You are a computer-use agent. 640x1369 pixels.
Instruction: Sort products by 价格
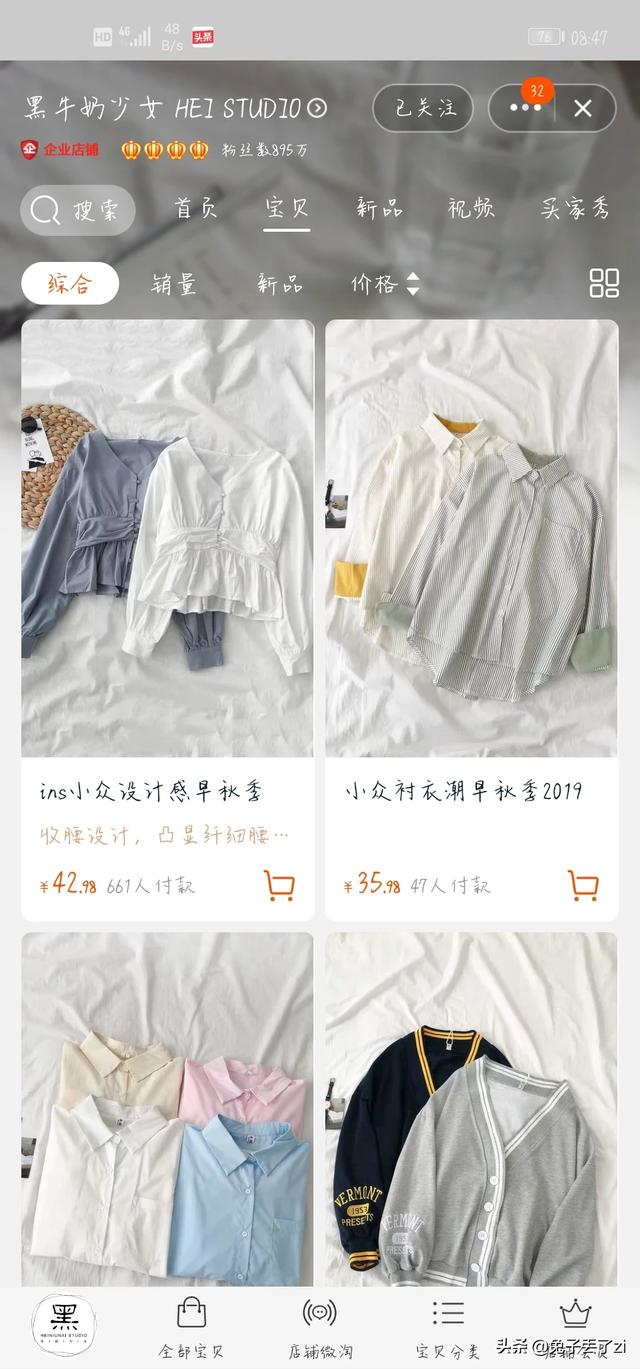(x=384, y=284)
